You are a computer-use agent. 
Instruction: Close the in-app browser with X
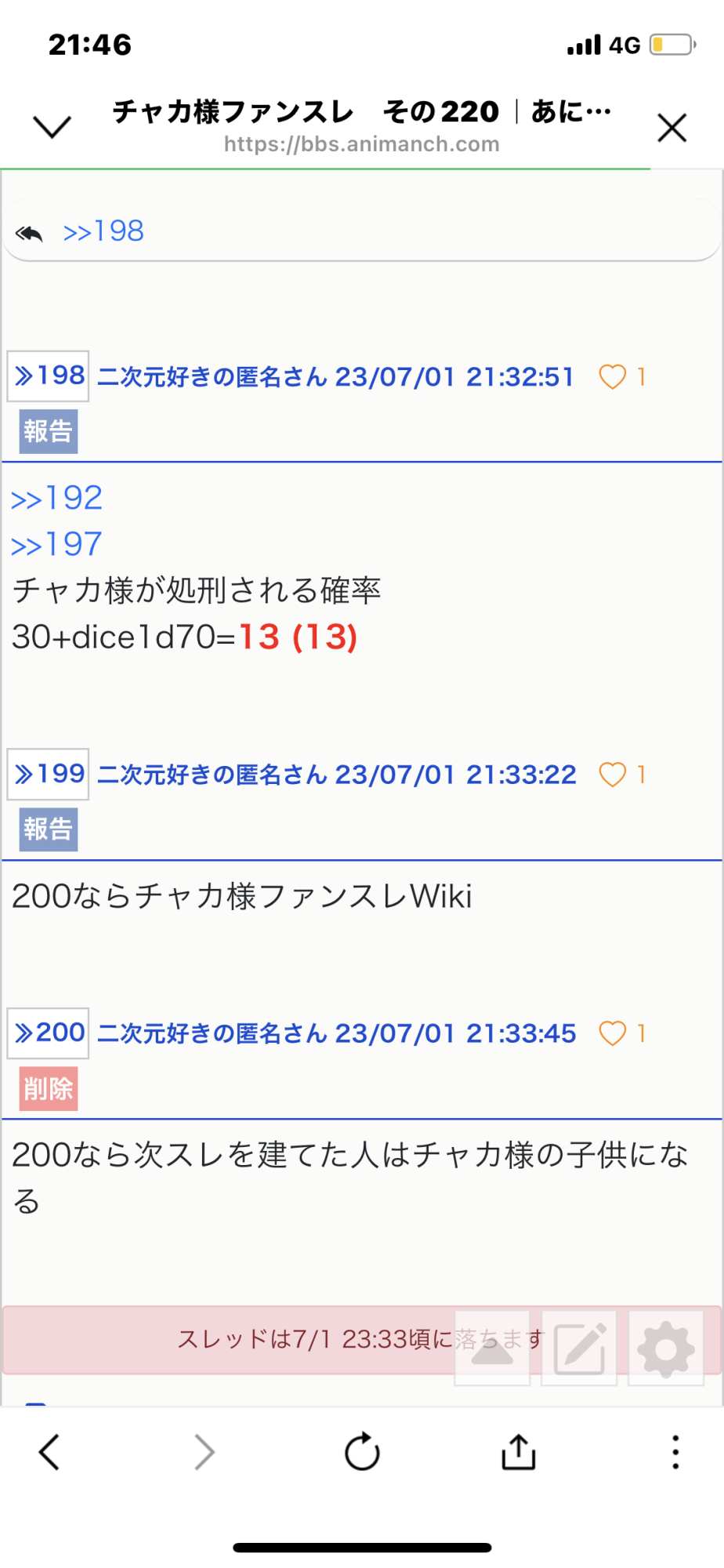672,128
